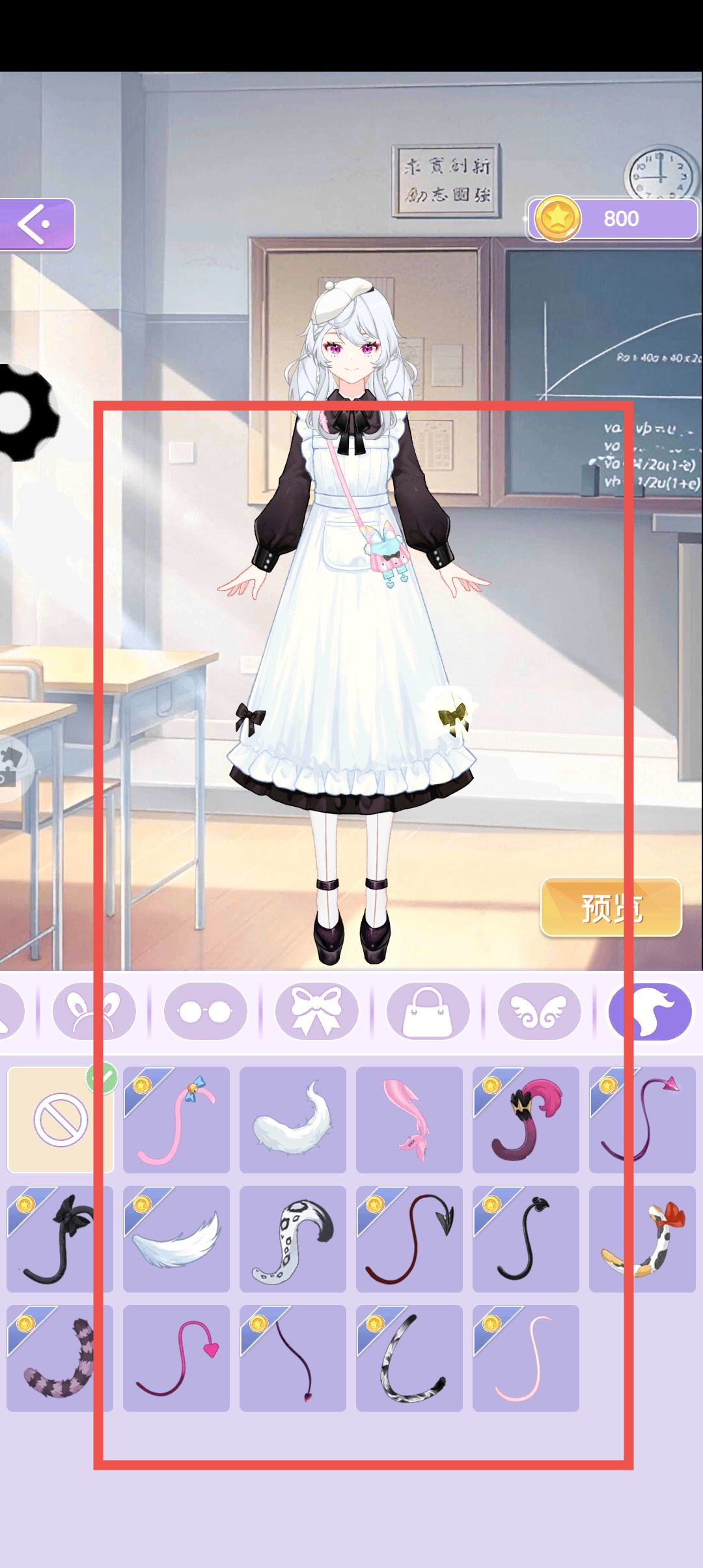Pick the fluffy white curled tail
This screenshot has height=1568, width=703.
coord(293,1119)
